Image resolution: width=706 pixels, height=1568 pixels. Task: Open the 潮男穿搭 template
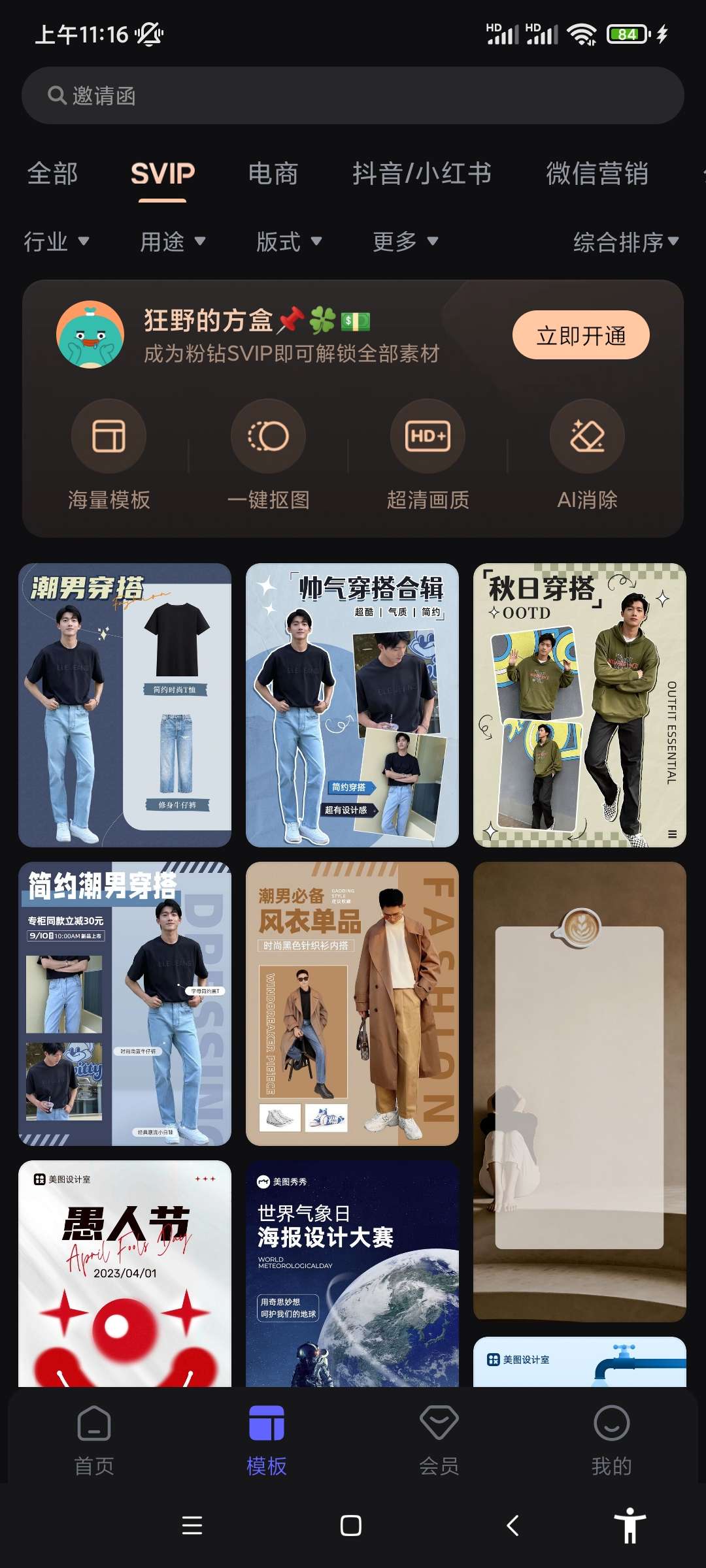coord(125,705)
